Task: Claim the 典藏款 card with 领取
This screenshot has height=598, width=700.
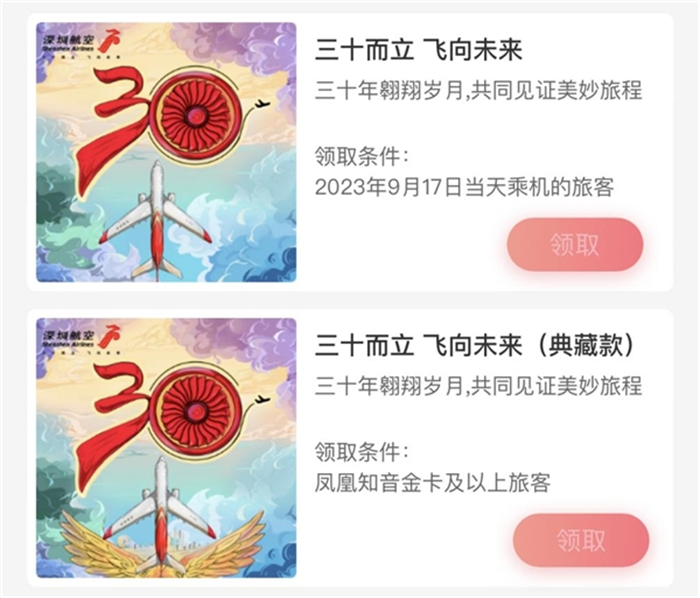Action: (580, 540)
